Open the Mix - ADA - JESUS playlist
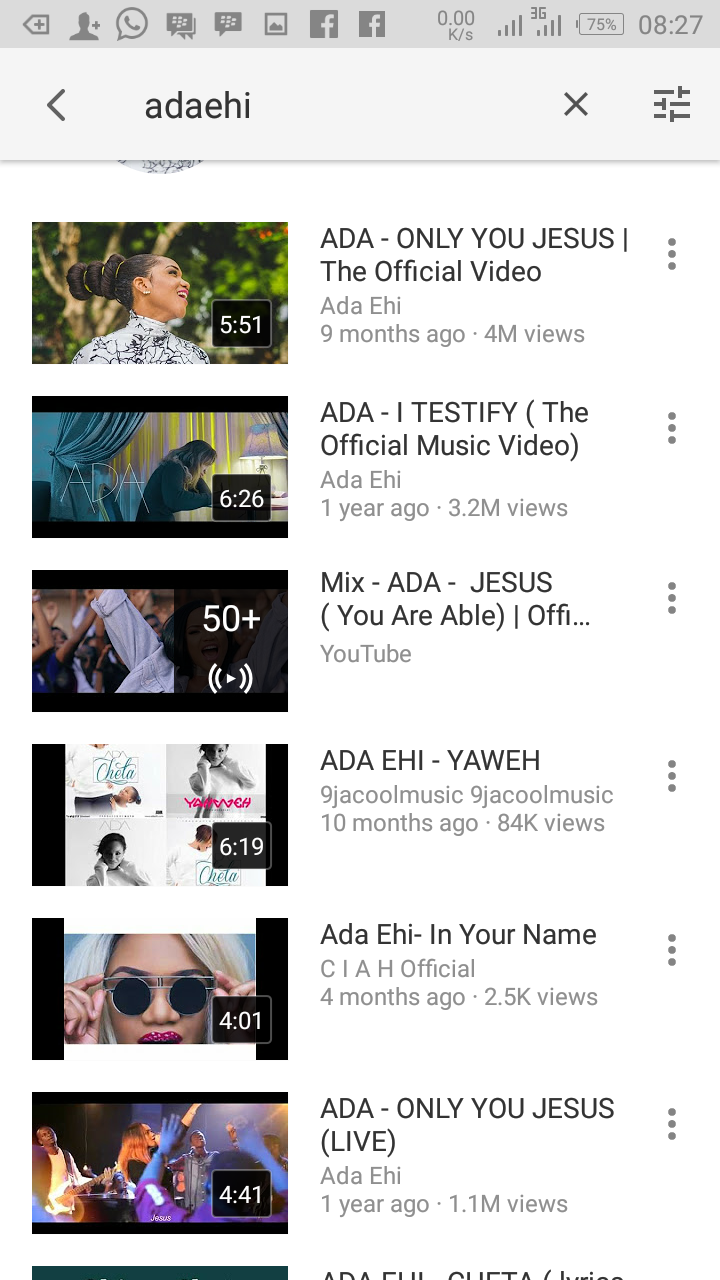720x1280 pixels. coord(160,641)
